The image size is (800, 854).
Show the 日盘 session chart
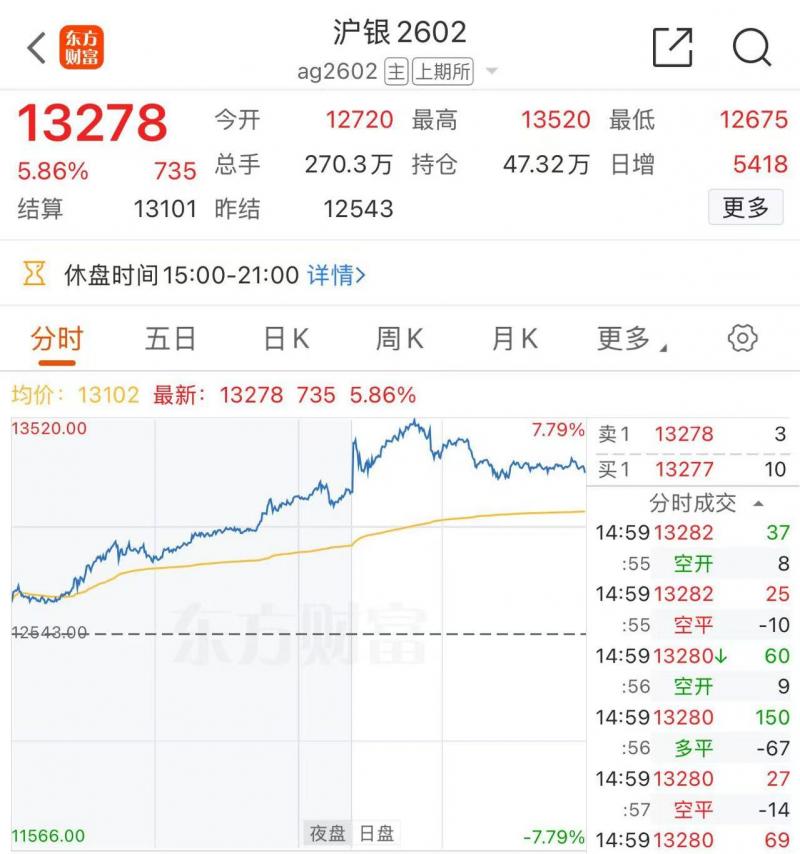[377, 833]
